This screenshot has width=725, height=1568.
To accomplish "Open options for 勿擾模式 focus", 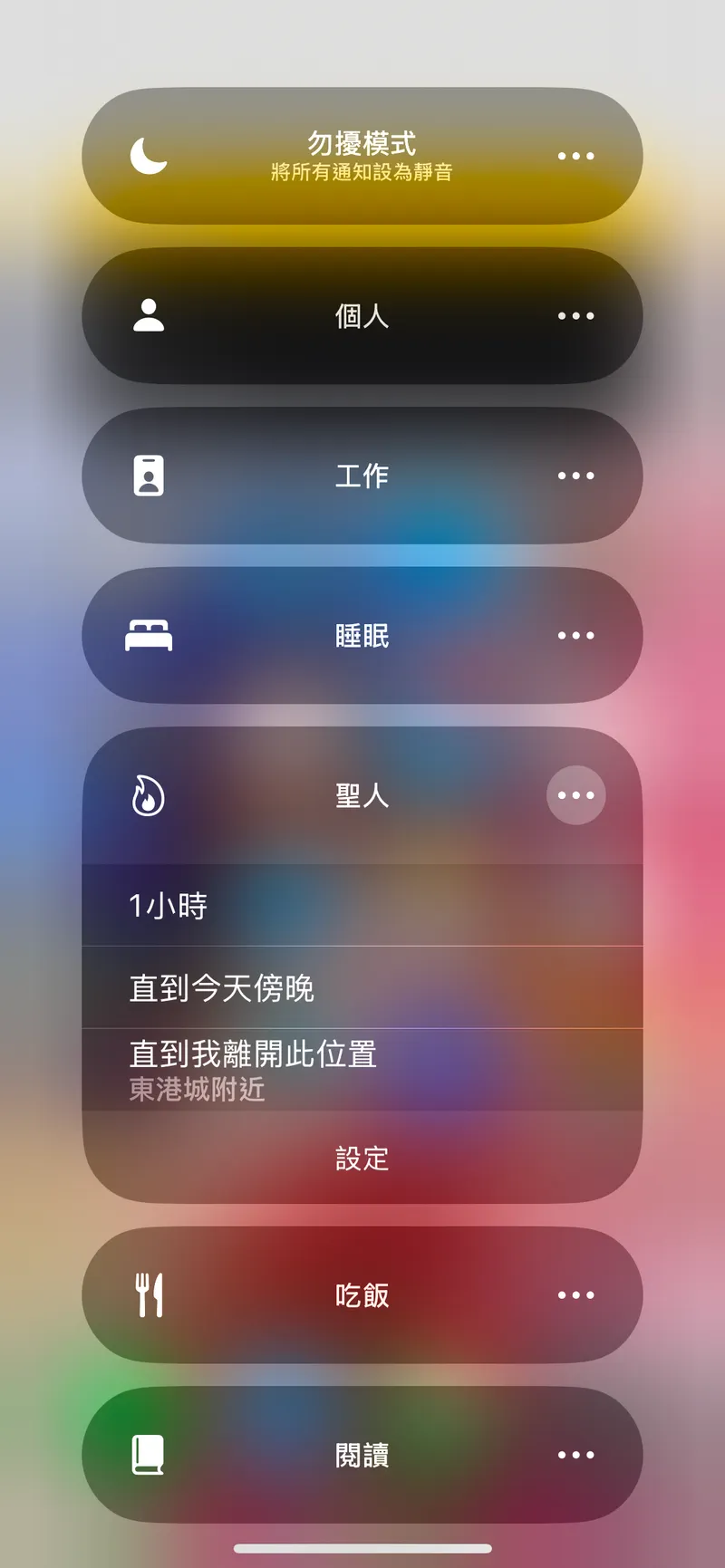I will (575, 156).
